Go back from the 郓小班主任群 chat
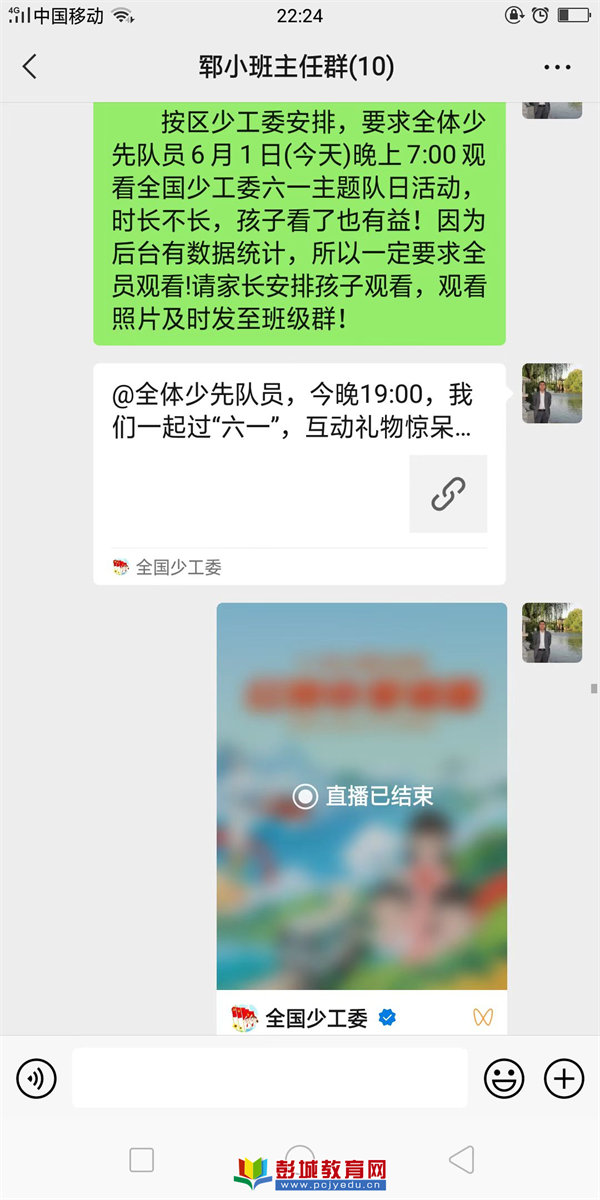600x1200 pixels. (30, 67)
